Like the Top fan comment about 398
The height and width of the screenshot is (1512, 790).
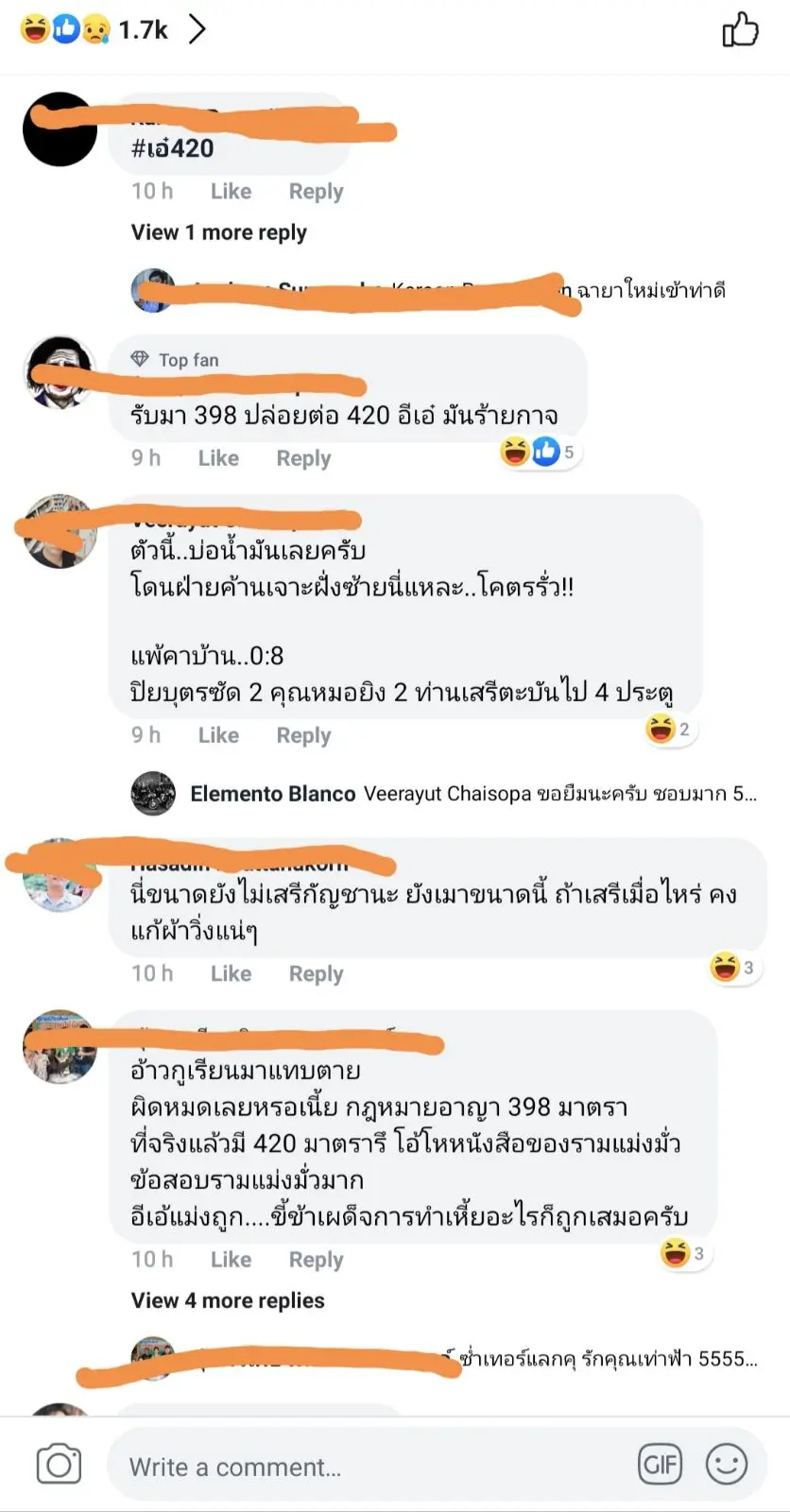coord(218,458)
